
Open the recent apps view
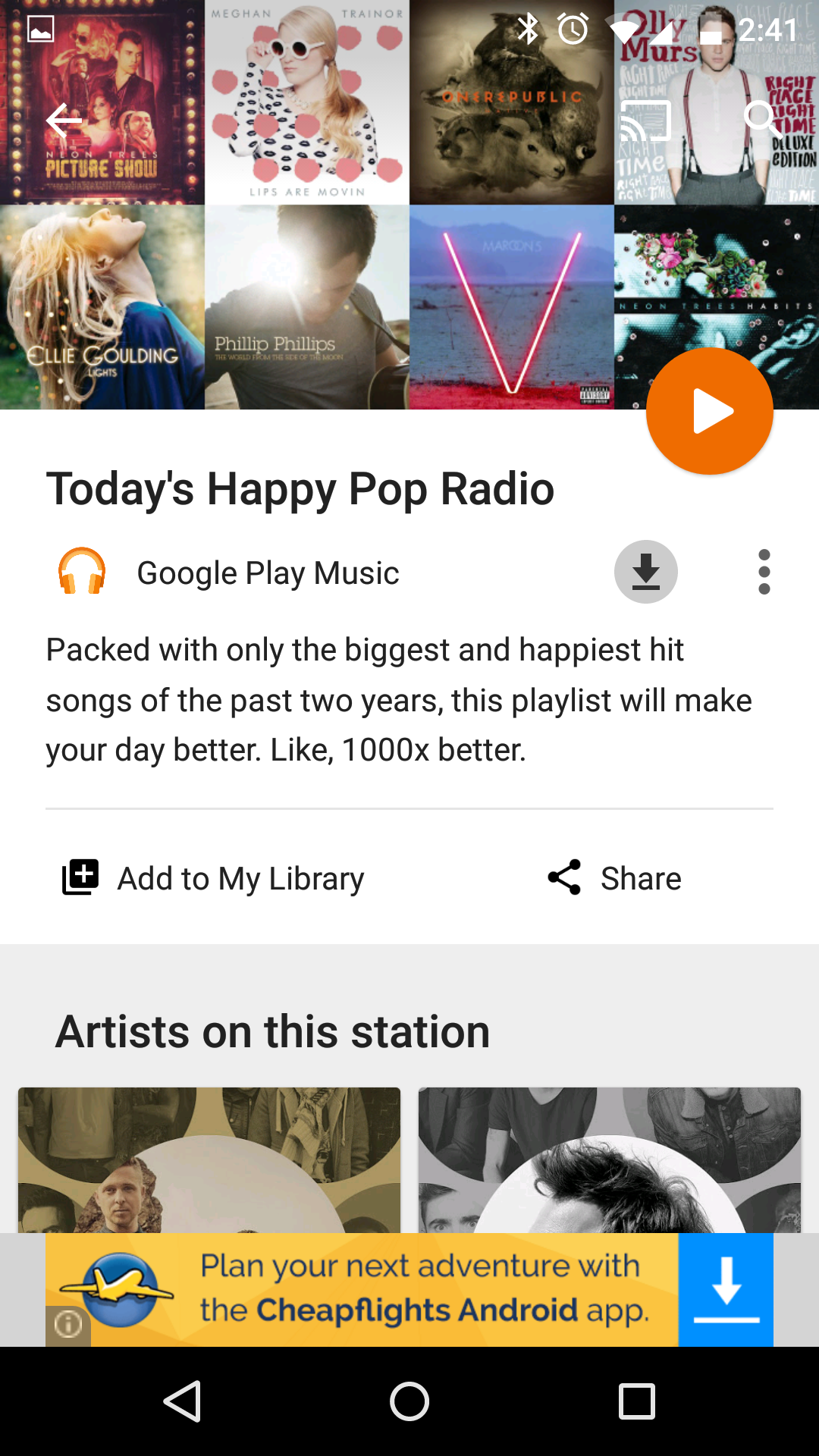point(637,1401)
